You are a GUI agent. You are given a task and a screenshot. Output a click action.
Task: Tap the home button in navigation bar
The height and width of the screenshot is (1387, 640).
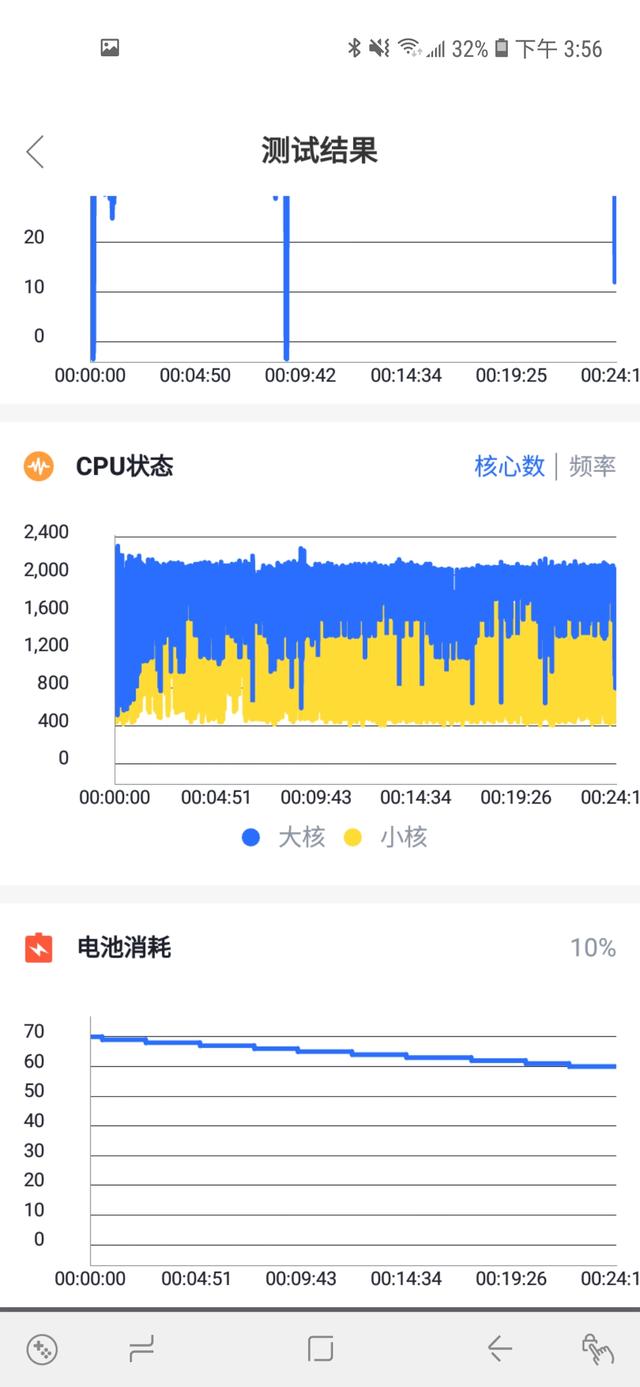click(320, 1349)
